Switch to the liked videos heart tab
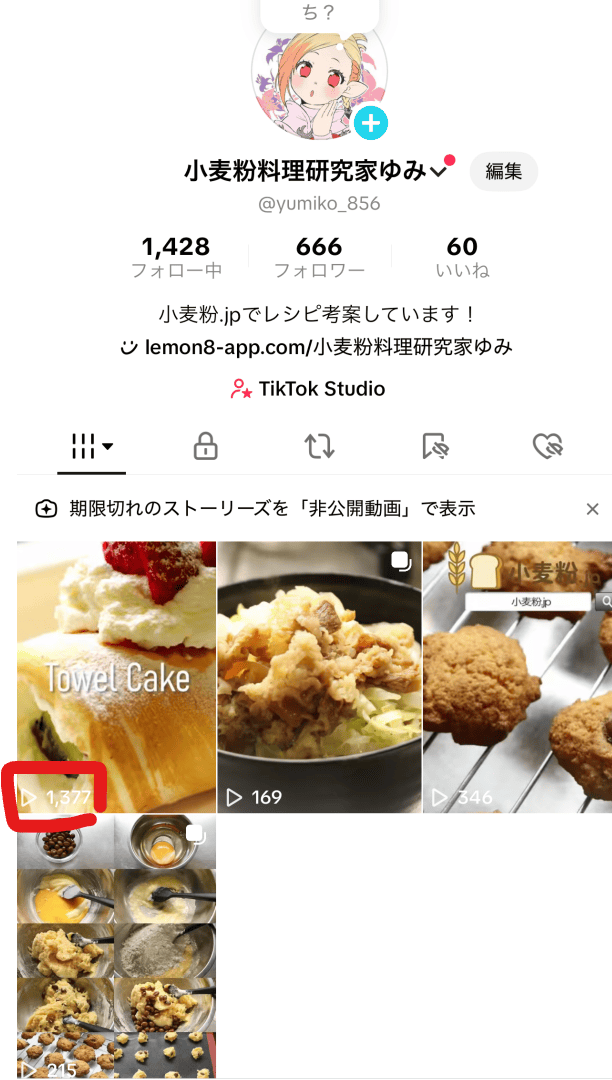 pos(548,446)
